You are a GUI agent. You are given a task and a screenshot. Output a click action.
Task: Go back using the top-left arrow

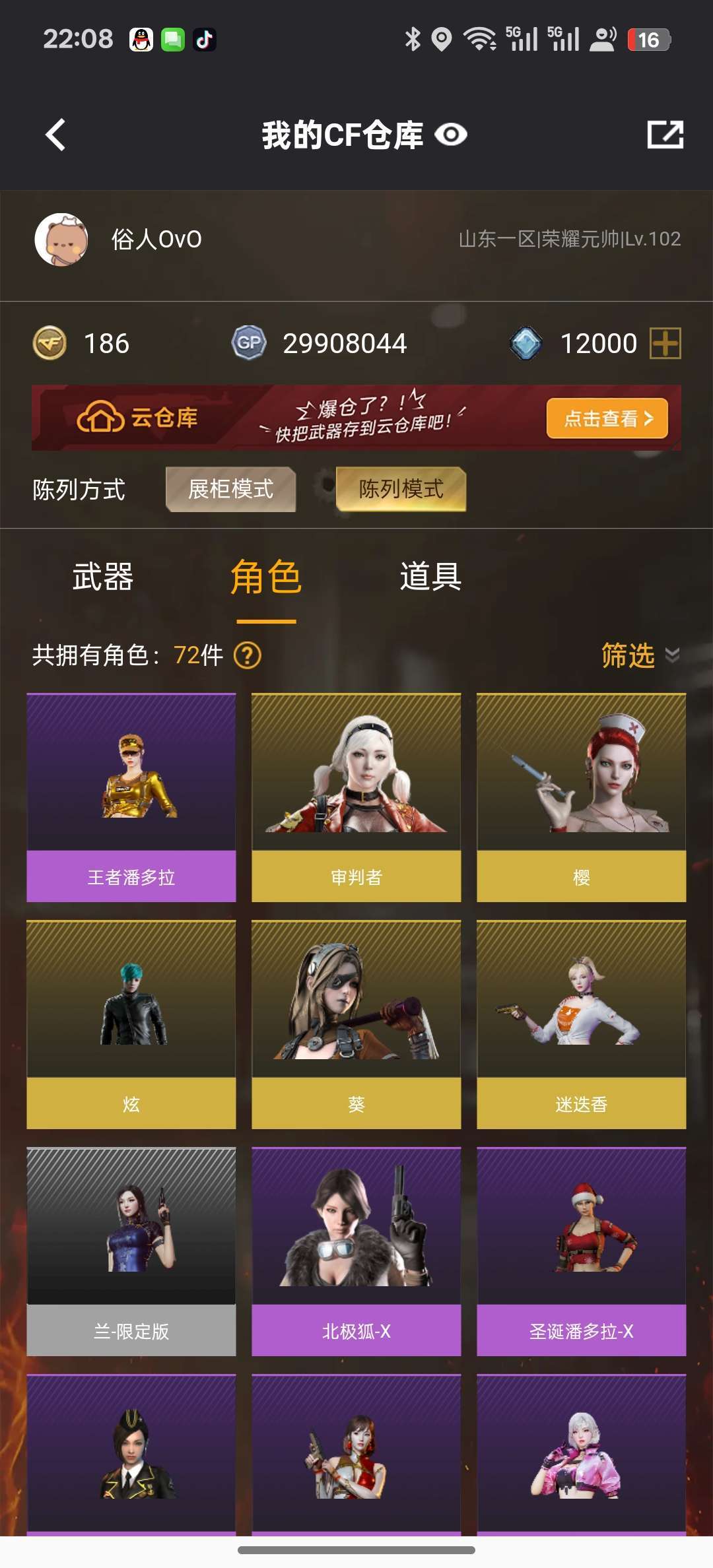(55, 135)
